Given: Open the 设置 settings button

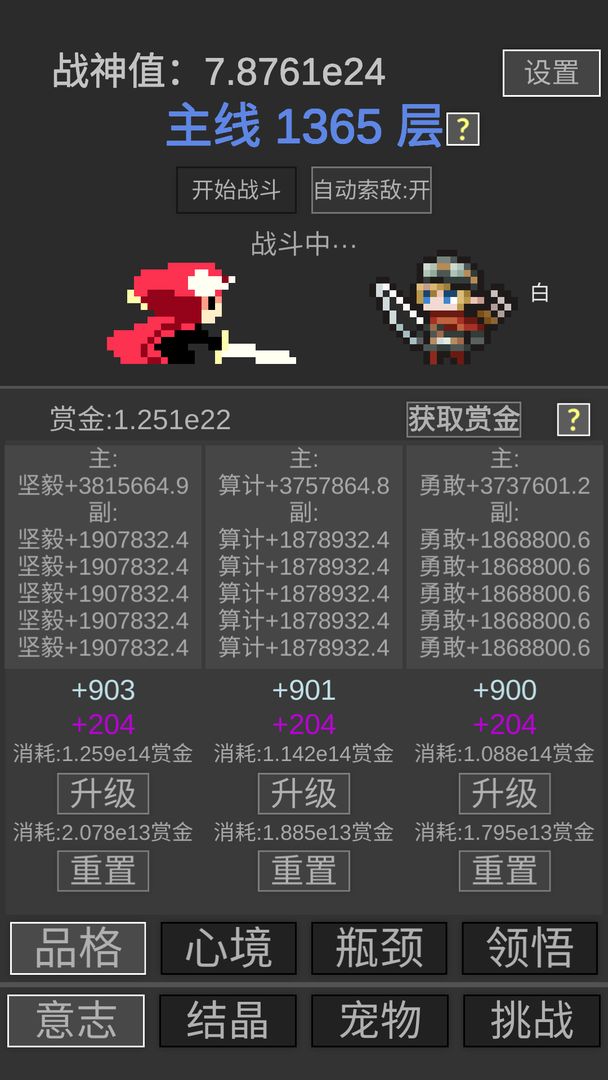Looking at the screenshot, I should pyautogui.click(x=551, y=73).
